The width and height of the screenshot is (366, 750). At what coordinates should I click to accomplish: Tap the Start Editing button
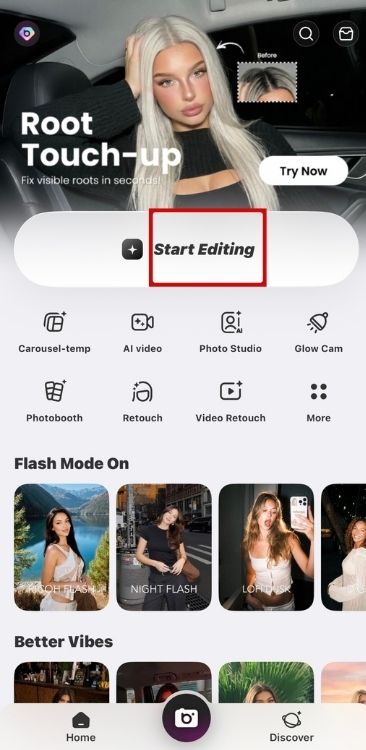click(186, 249)
